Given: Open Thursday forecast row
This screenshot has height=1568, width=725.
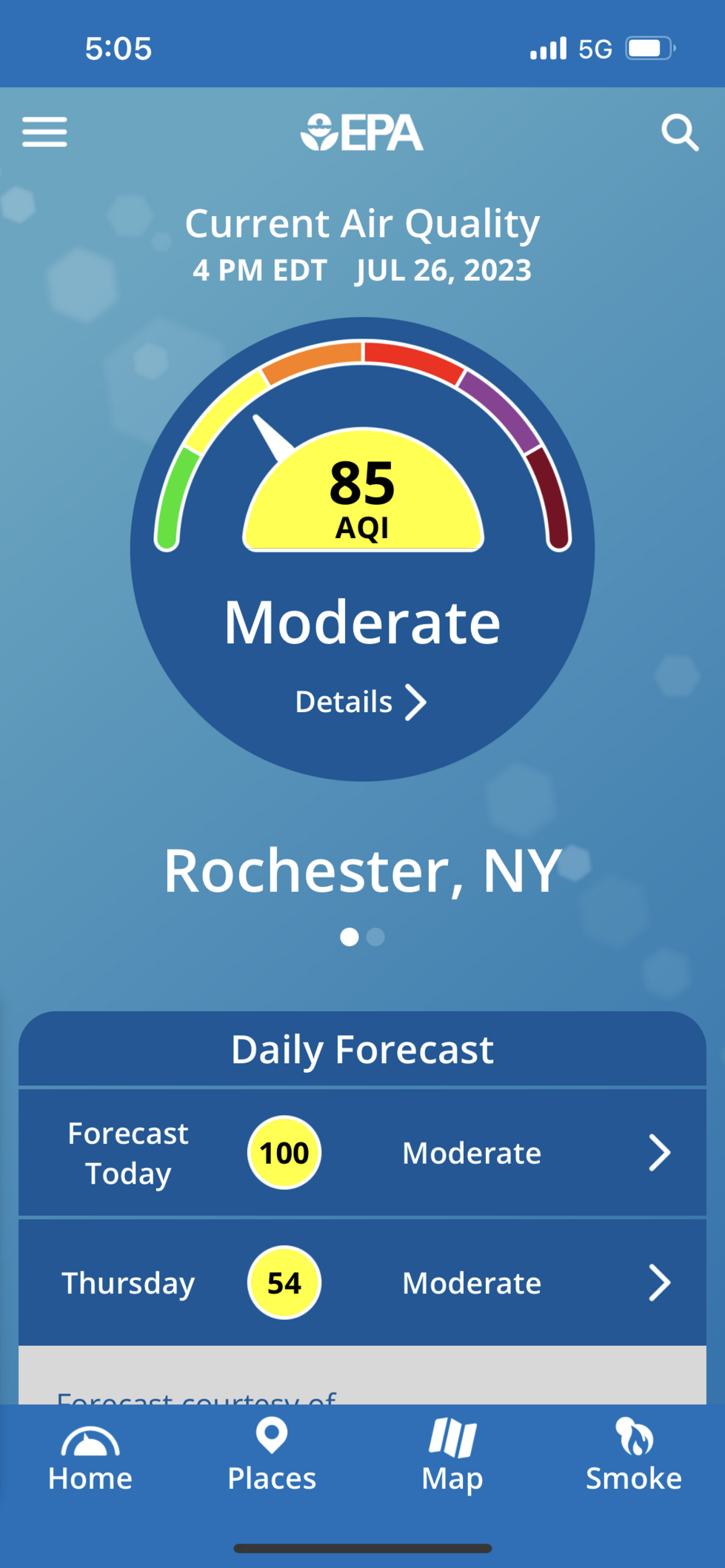Looking at the screenshot, I should 362,1283.
